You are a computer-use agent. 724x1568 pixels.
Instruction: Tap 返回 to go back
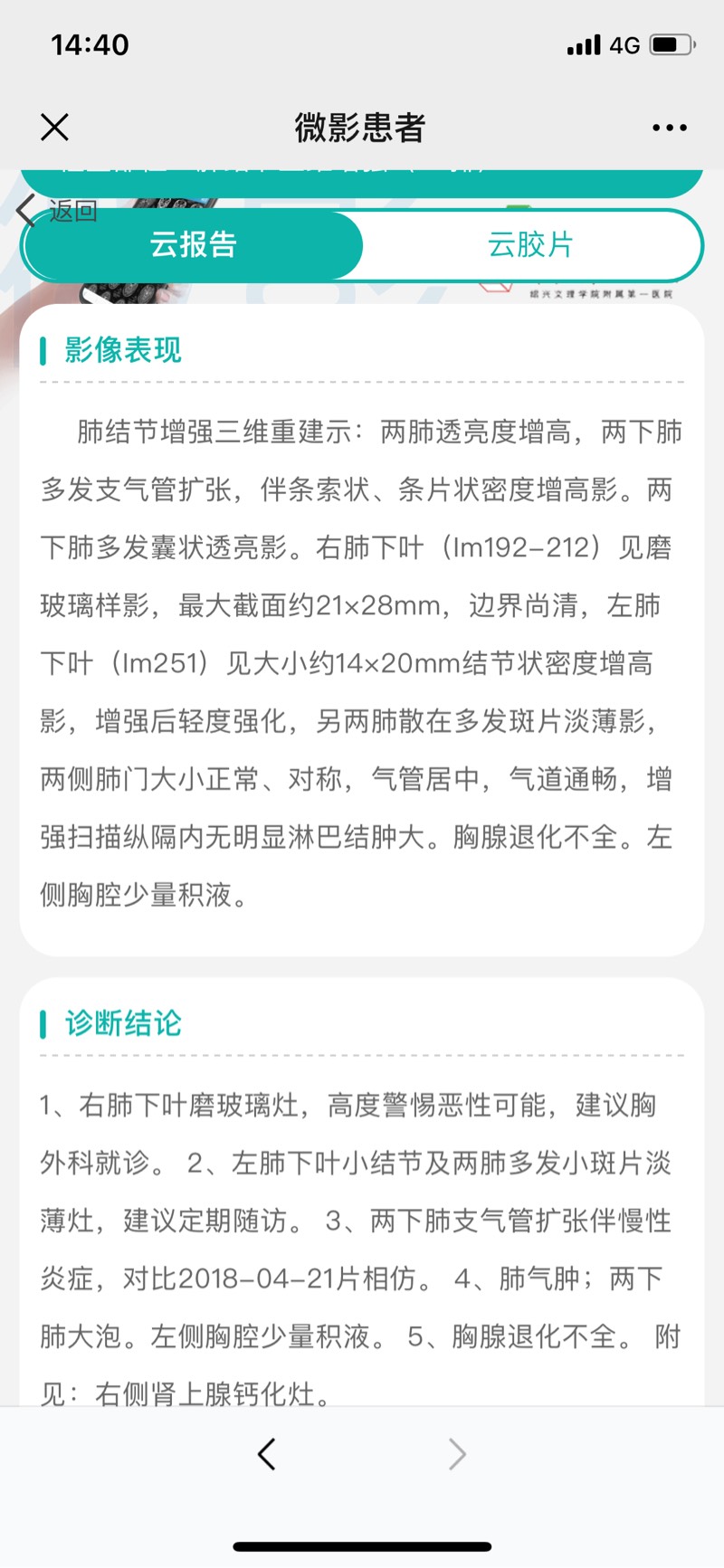pos(58,211)
